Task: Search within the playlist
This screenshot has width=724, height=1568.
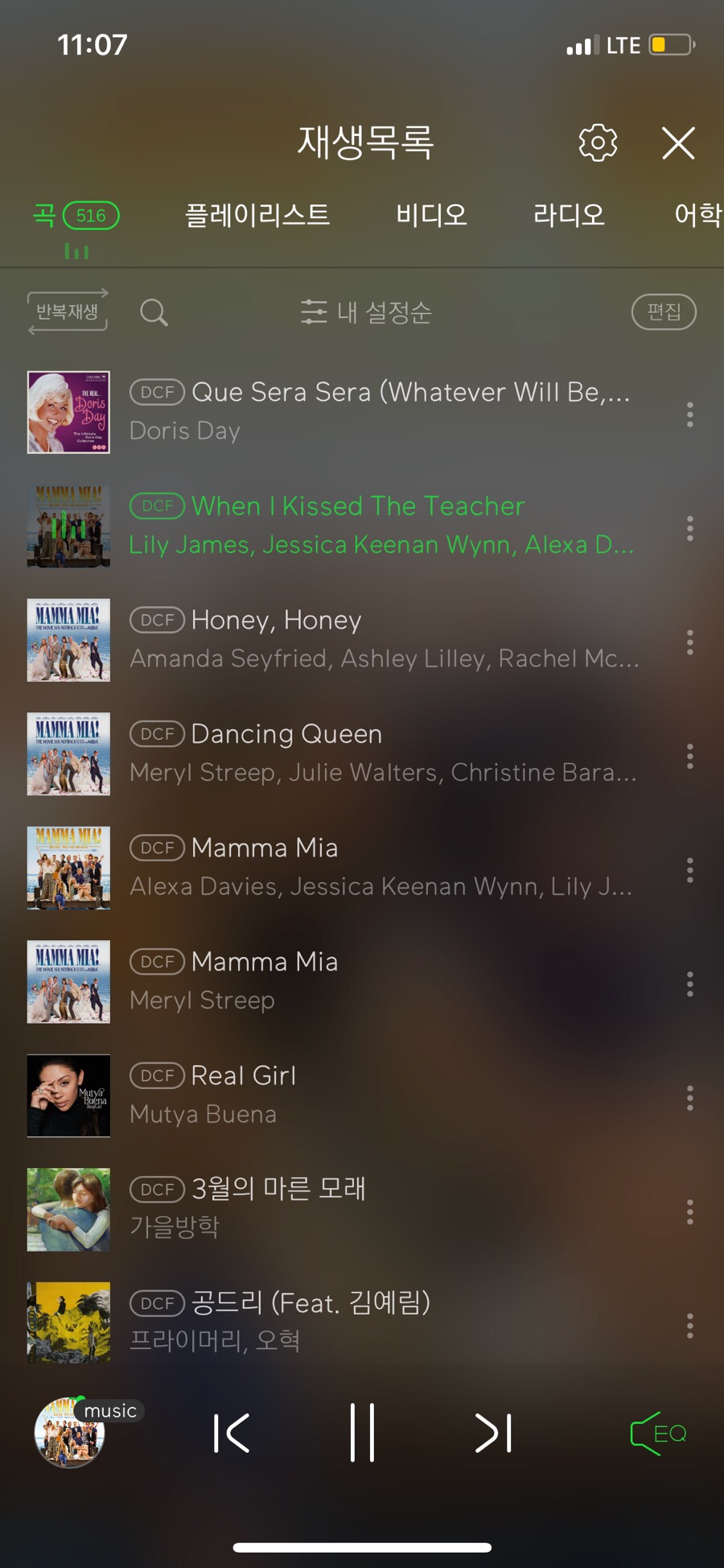Action: 154,312
